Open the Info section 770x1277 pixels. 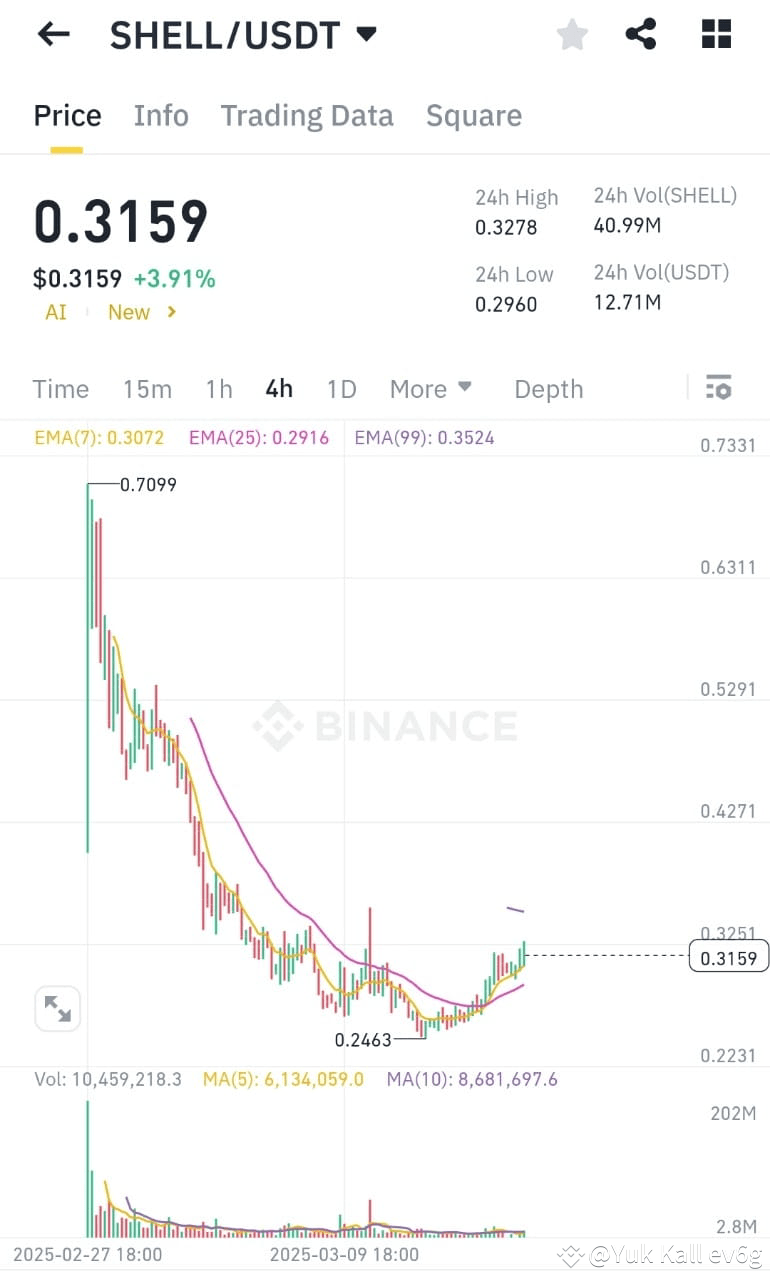click(x=161, y=115)
